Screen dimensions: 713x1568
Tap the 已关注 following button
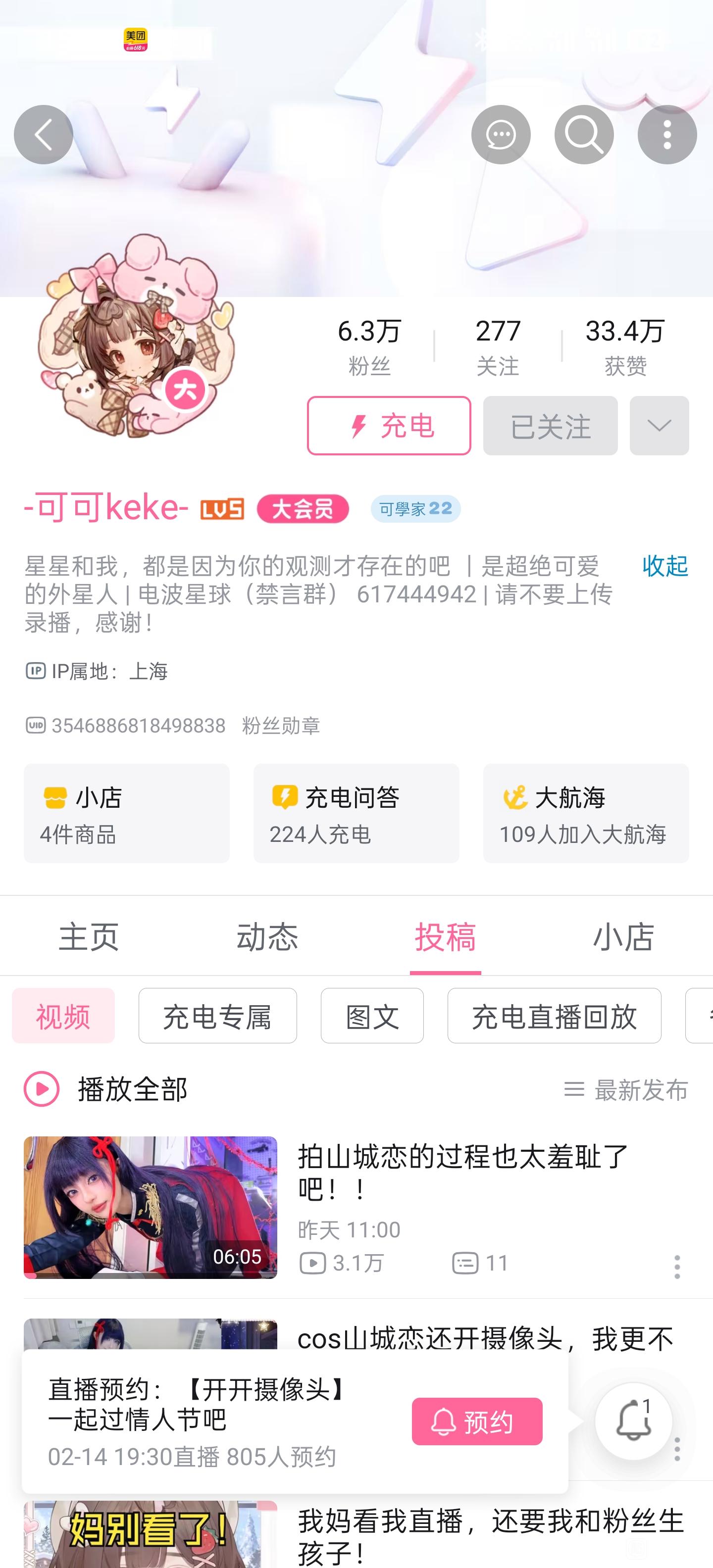(x=550, y=426)
